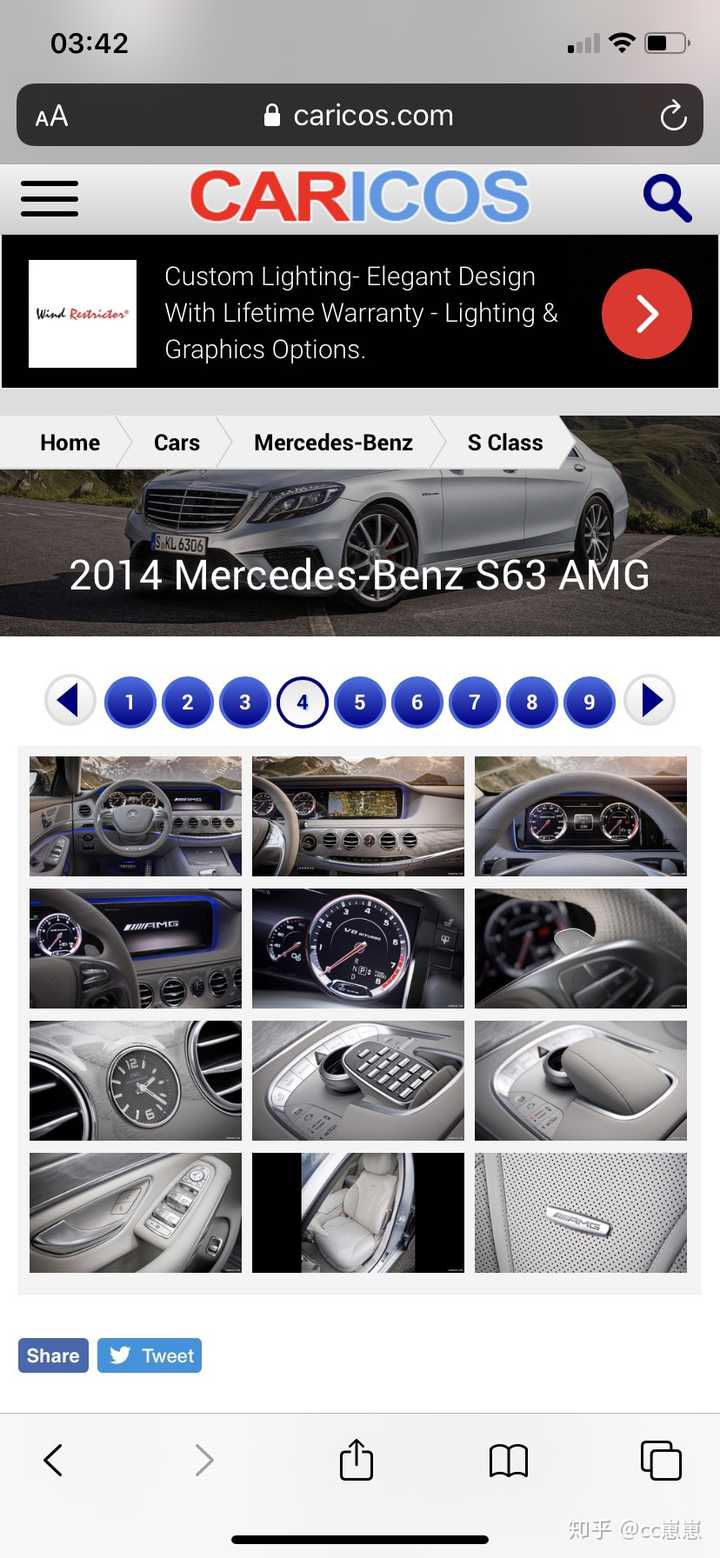Open the S Class breadcrumb
The image size is (720, 1558).
505,443
